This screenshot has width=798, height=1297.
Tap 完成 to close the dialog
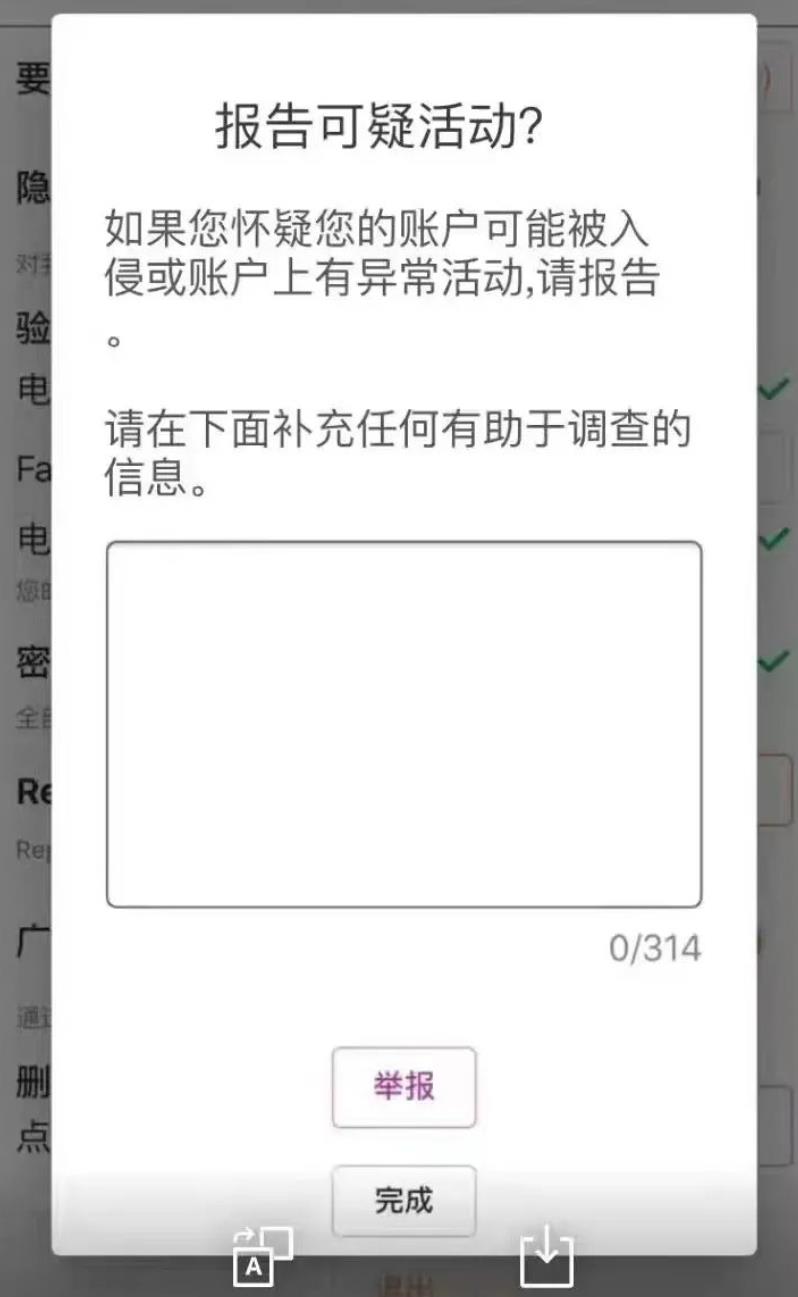tap(404, 1200)
